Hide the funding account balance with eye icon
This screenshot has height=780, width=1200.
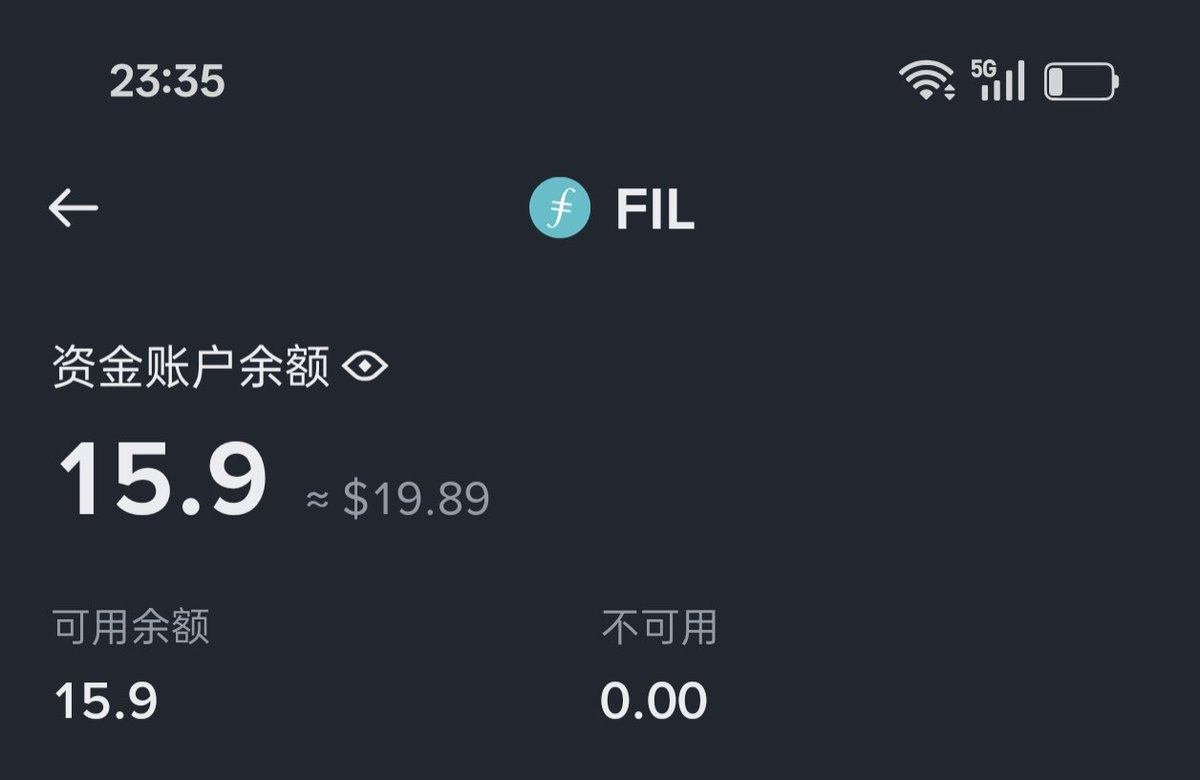point(365,368)
